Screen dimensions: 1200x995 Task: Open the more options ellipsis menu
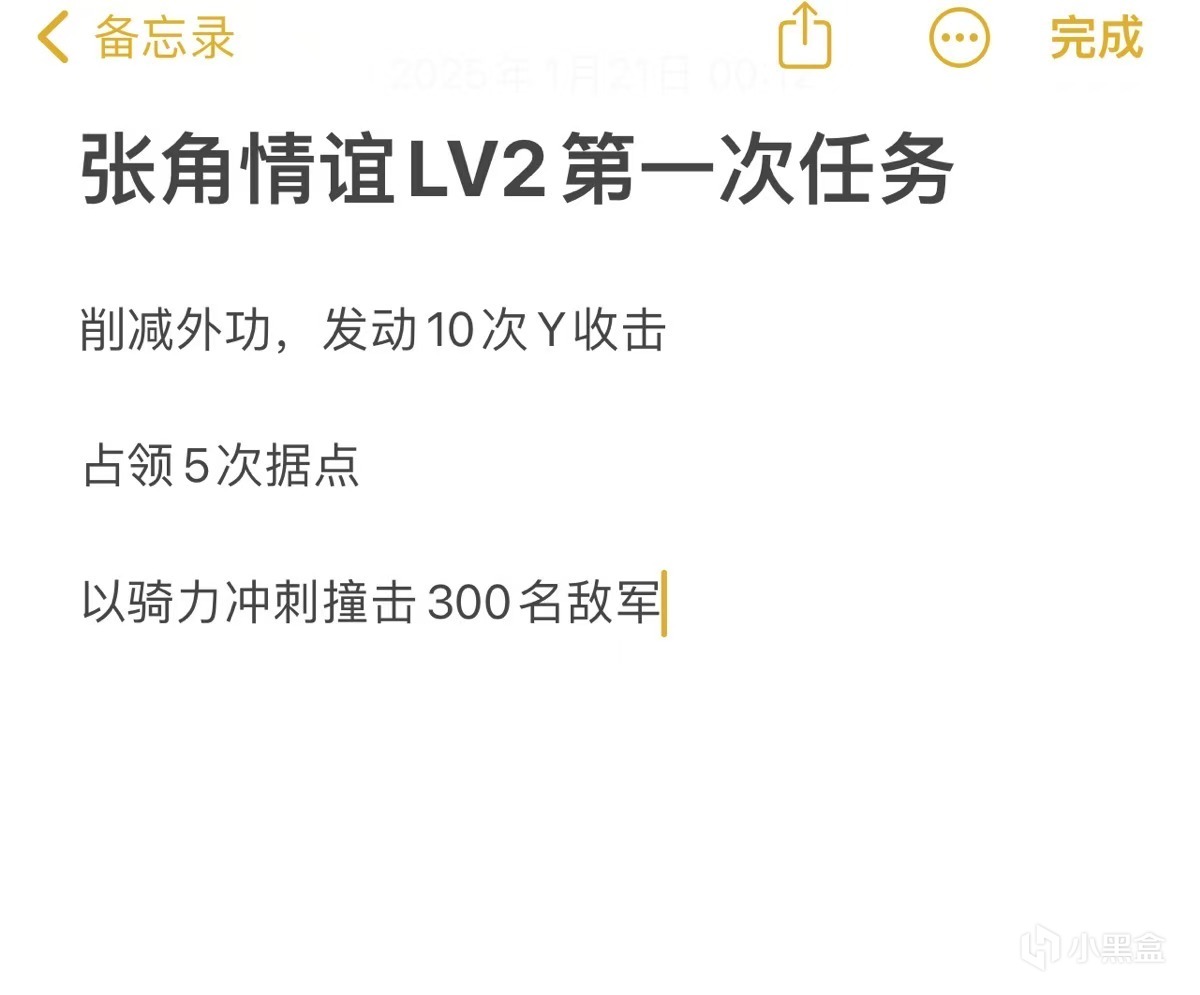point(959,39)
